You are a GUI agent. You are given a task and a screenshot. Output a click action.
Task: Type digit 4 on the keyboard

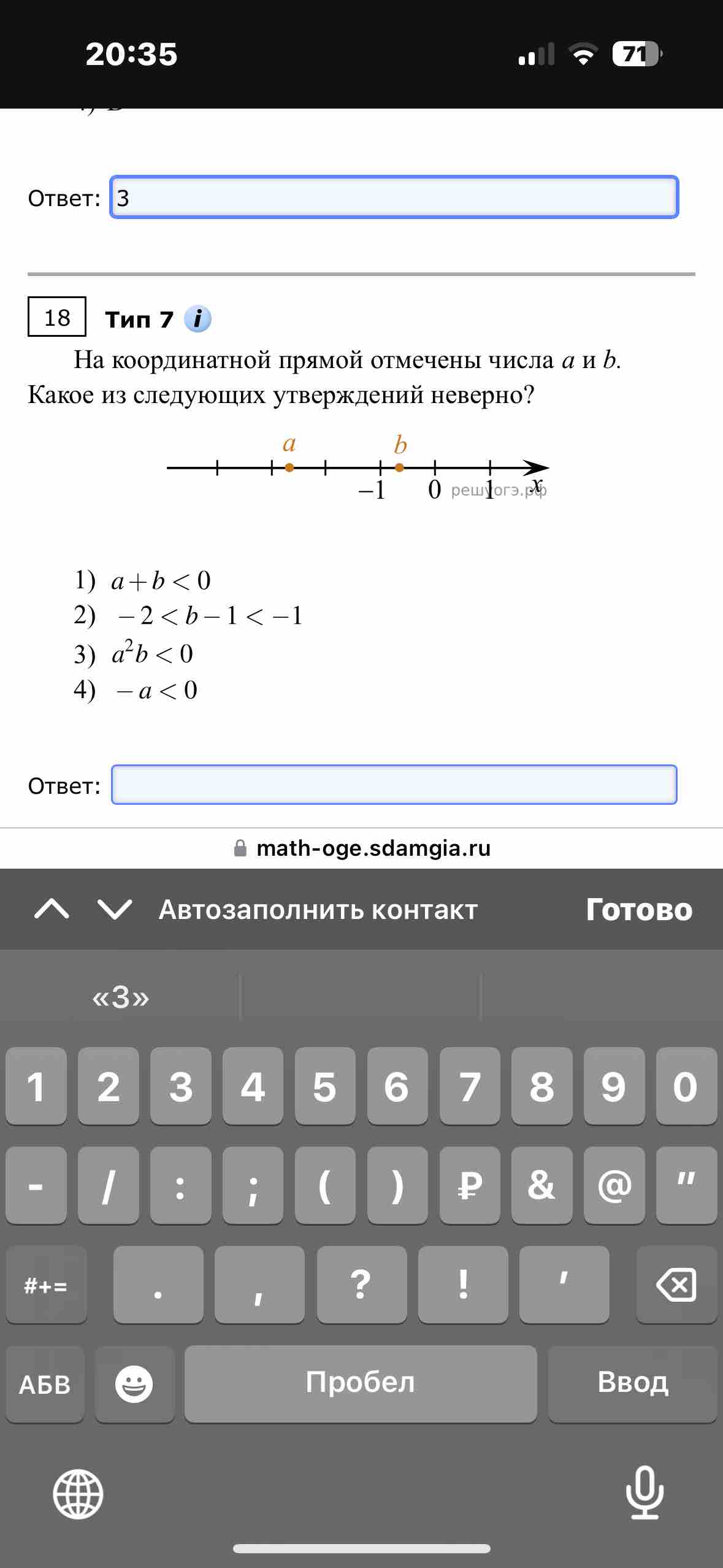253,1086
